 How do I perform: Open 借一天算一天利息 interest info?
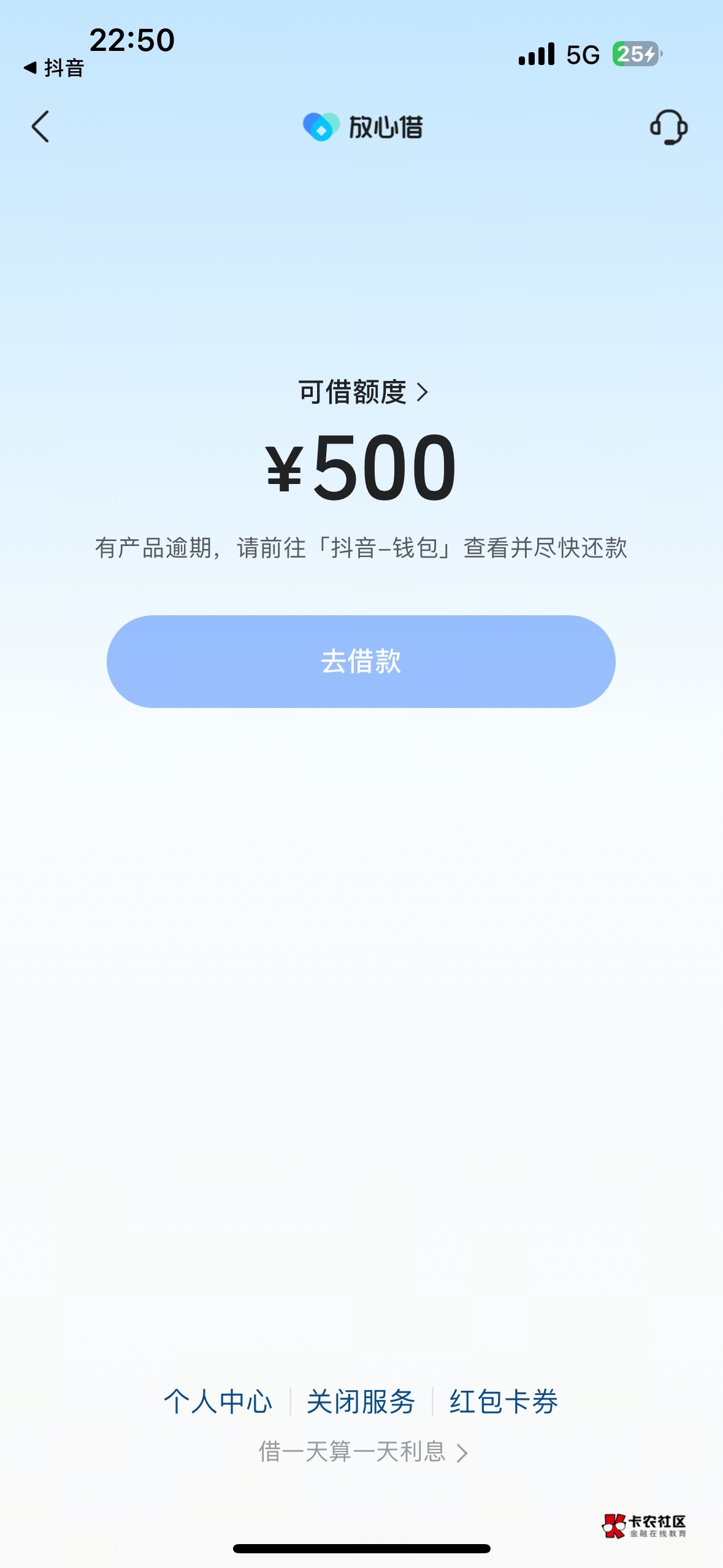[362, 1452]
